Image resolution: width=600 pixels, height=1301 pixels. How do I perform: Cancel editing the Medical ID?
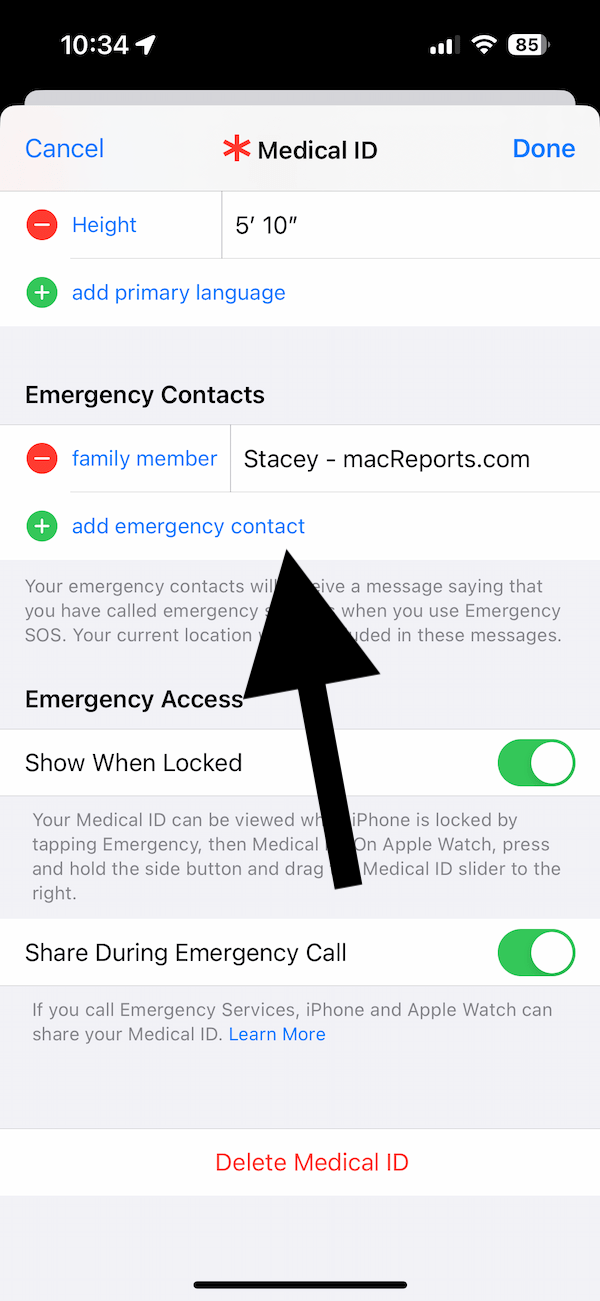coord(64,149)
